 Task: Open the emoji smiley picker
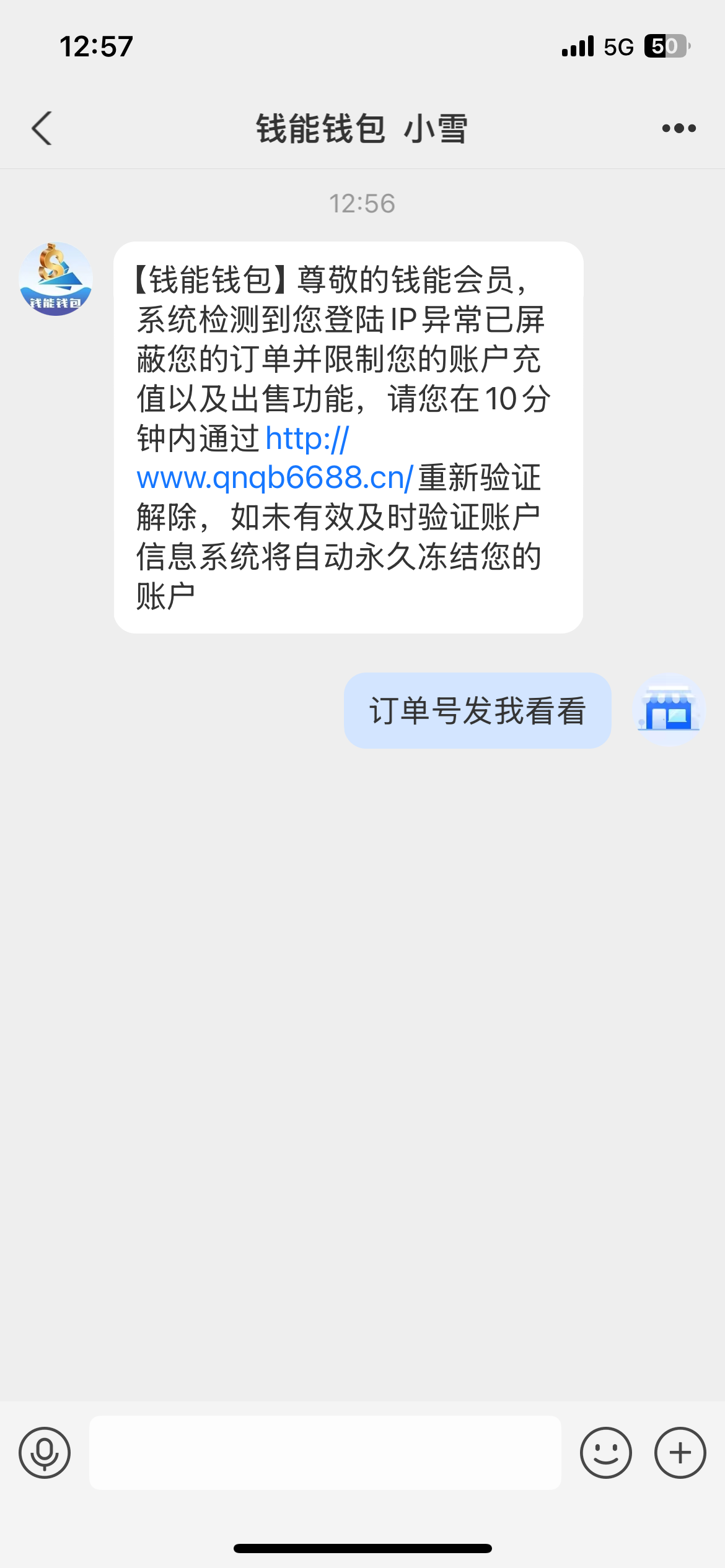coord(605,1452)
